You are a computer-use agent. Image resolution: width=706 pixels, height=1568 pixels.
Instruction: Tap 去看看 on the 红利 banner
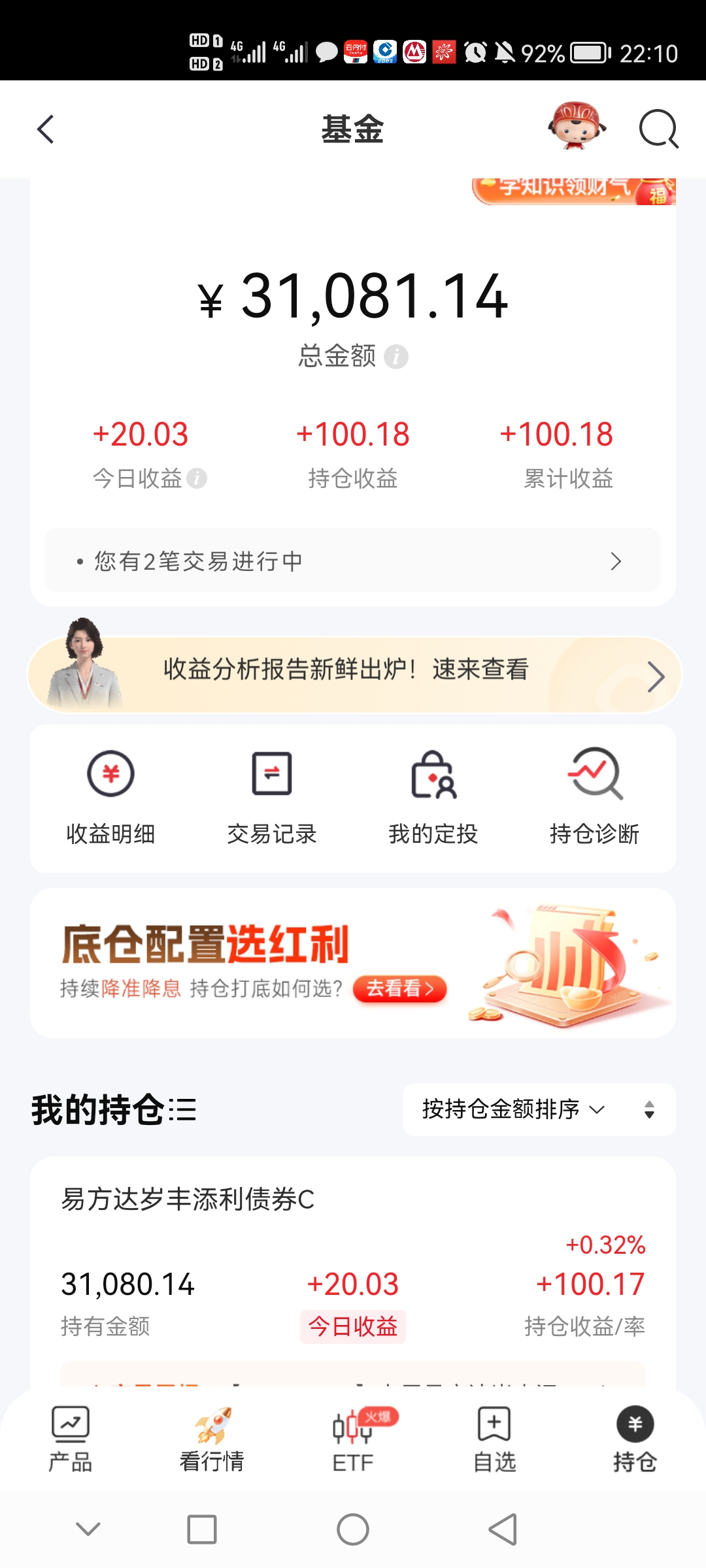coord(400,988)
